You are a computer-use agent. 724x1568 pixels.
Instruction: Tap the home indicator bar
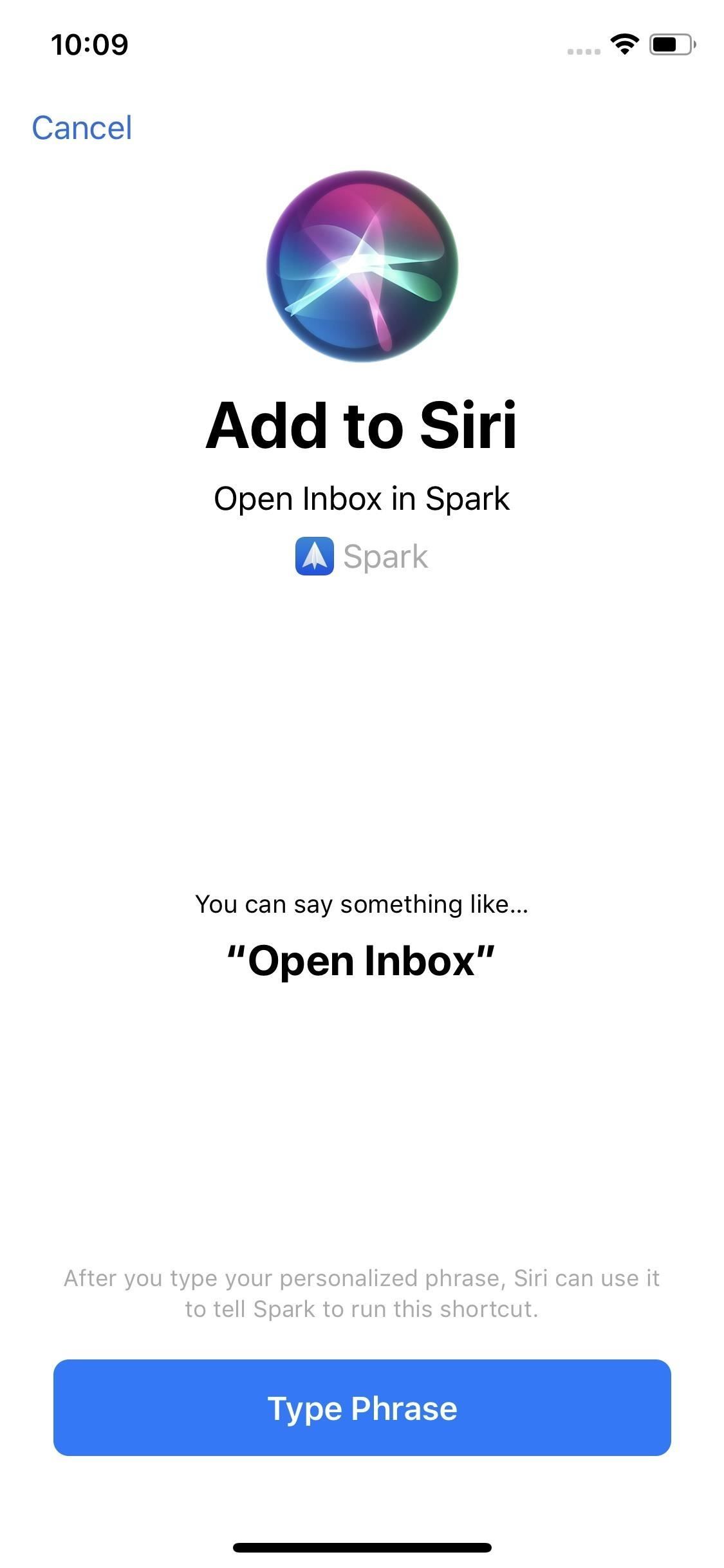[362, 1547]
